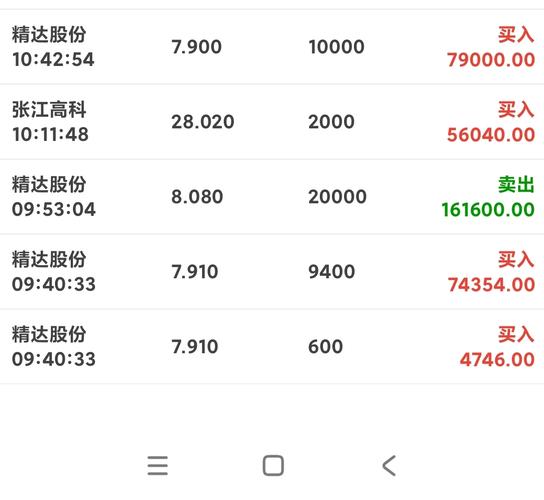Image resolution: width=544 pixels, height=500 pixels.
Task: Open the 精达股份 trade at 10:42:54
Action: 272,47
